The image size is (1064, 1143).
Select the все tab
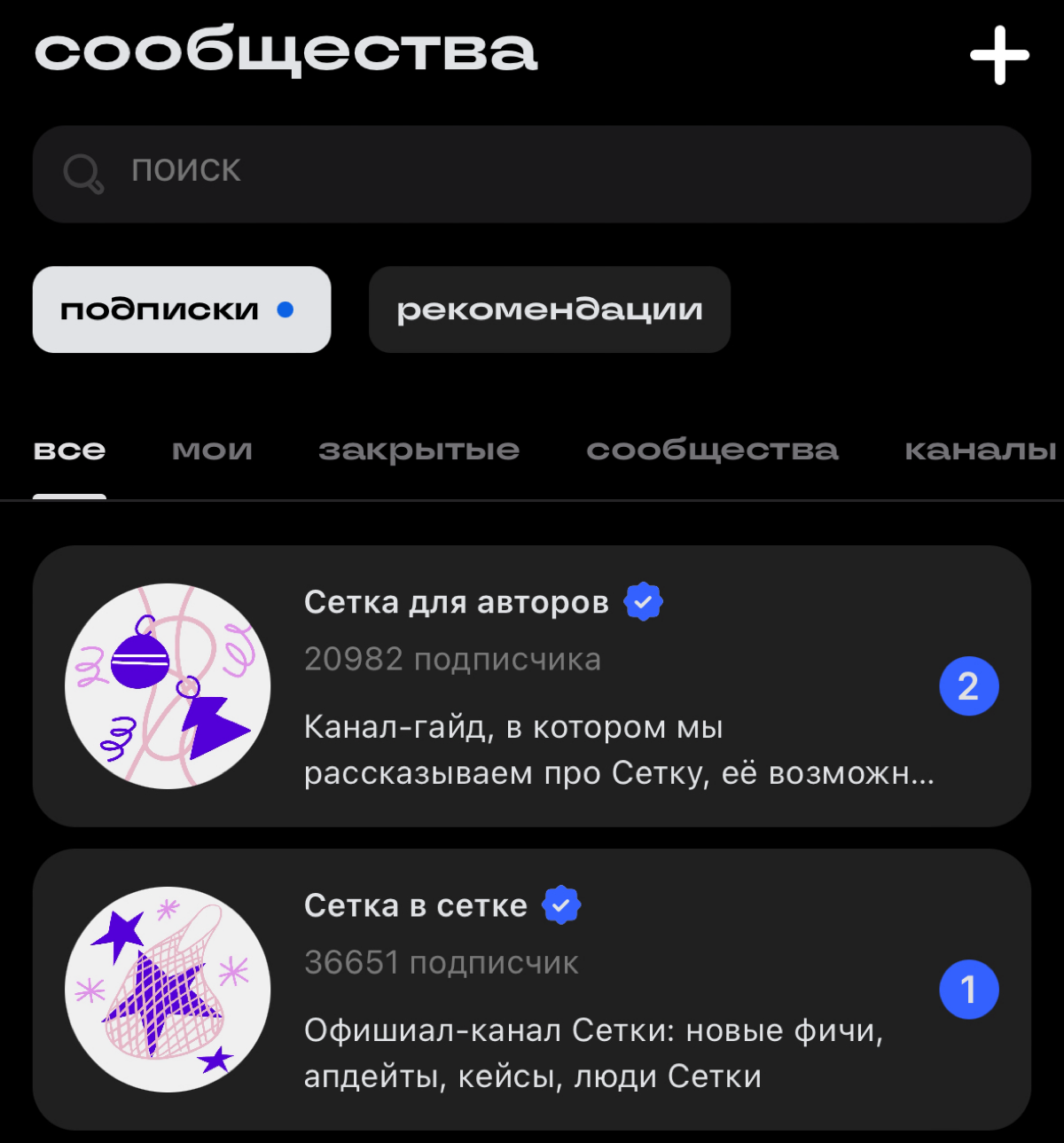(x=69, y=450)
